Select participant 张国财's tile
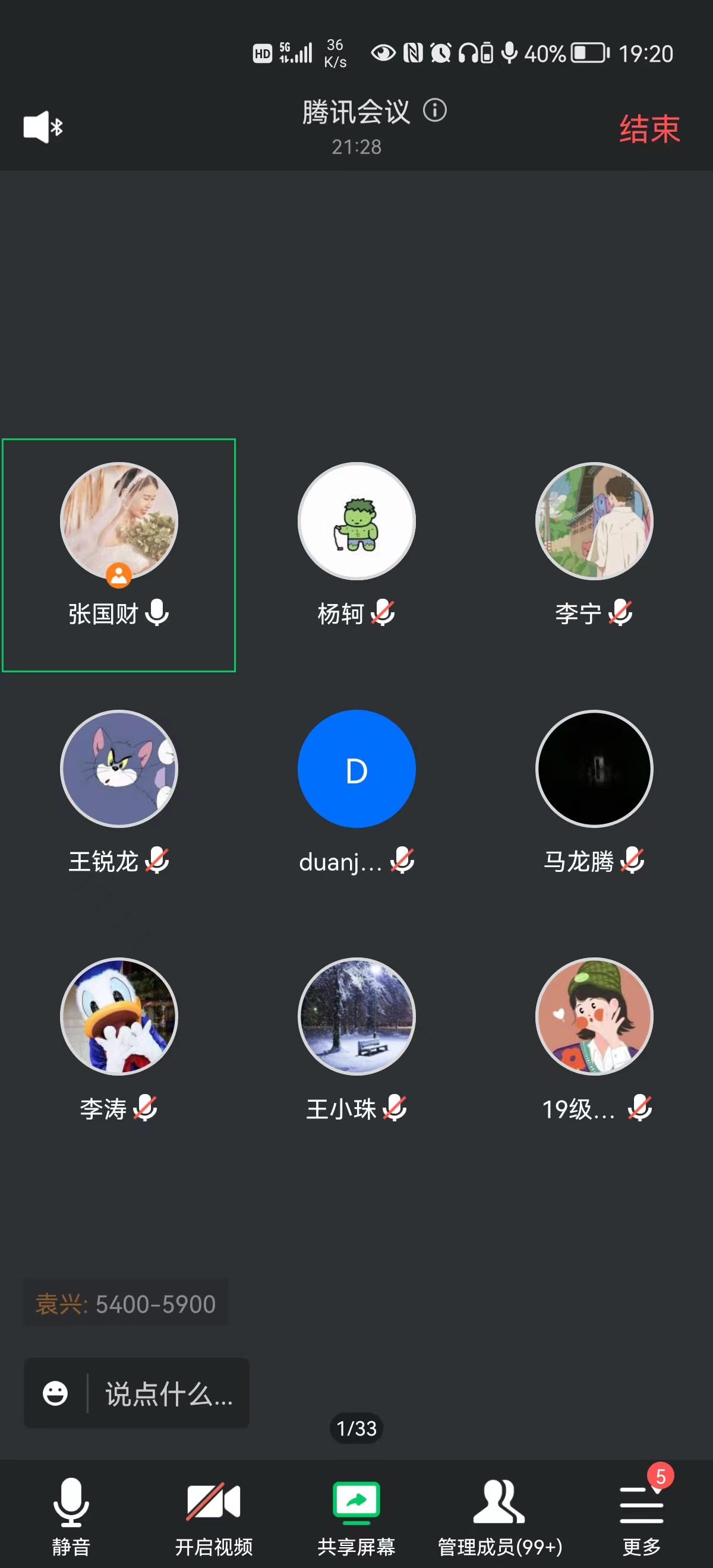Image resolution: width=713 pixels, height=1568 pixels. coord(119,554)
